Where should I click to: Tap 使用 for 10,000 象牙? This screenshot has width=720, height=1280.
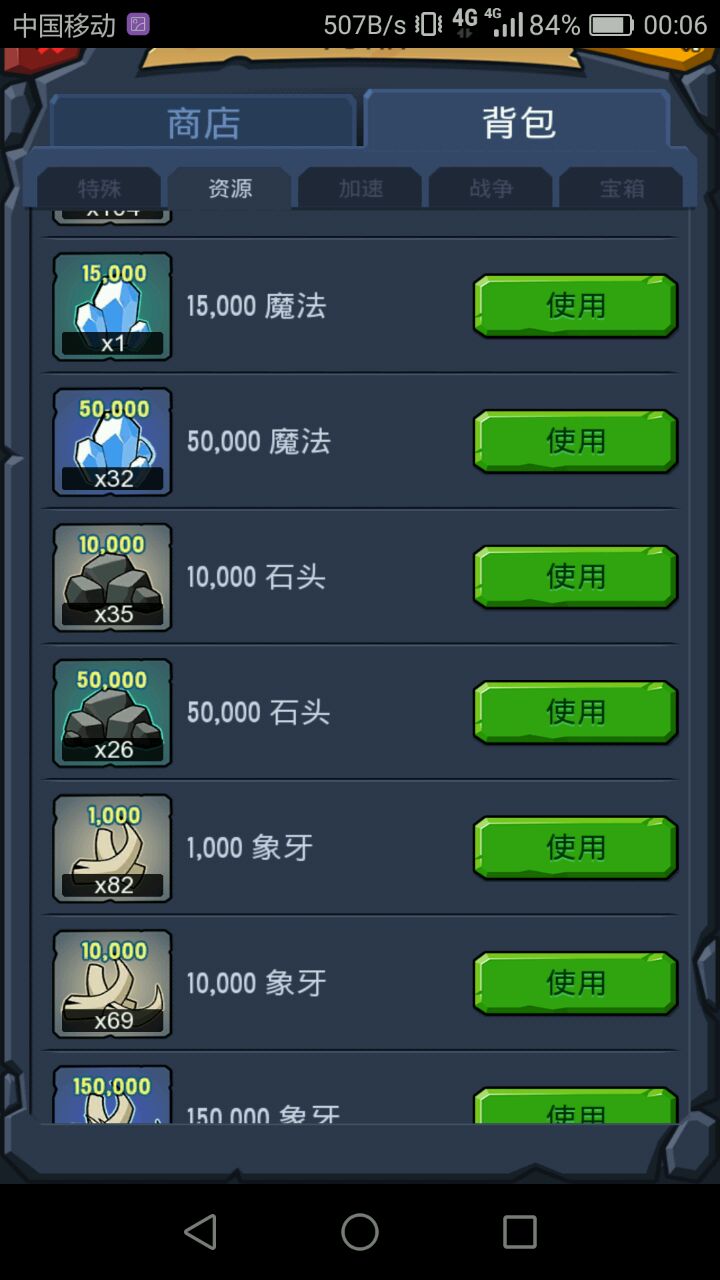point(575,983)
